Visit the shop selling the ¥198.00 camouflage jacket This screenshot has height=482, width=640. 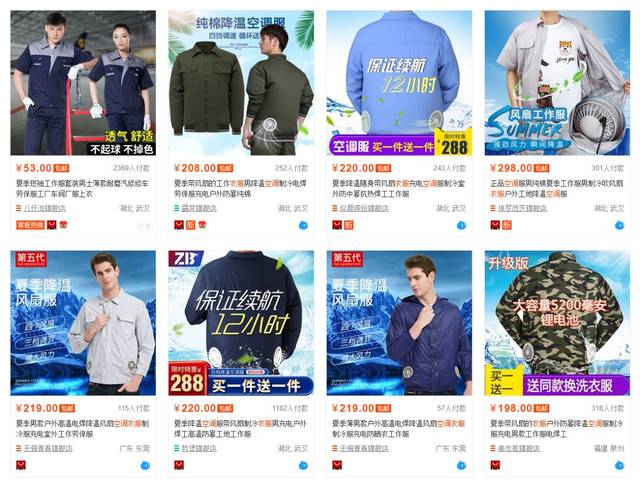coord(524,448)
